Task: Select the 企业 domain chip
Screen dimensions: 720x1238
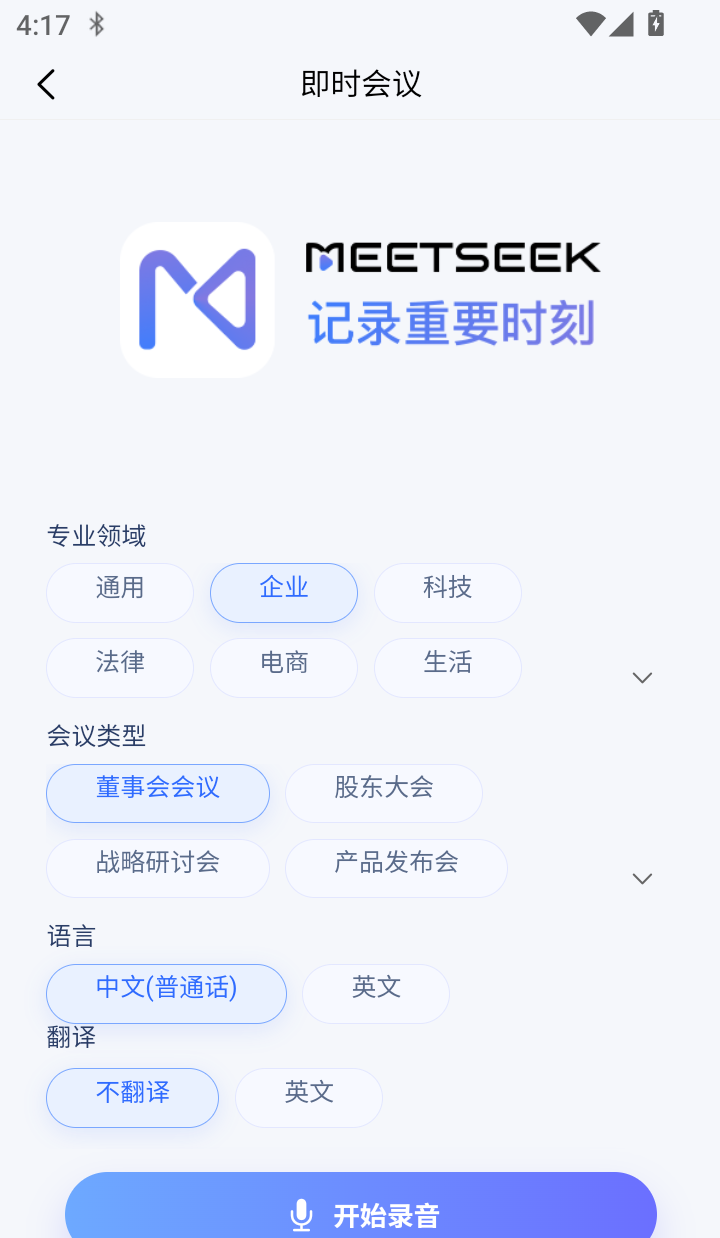Action: point(283,592)
